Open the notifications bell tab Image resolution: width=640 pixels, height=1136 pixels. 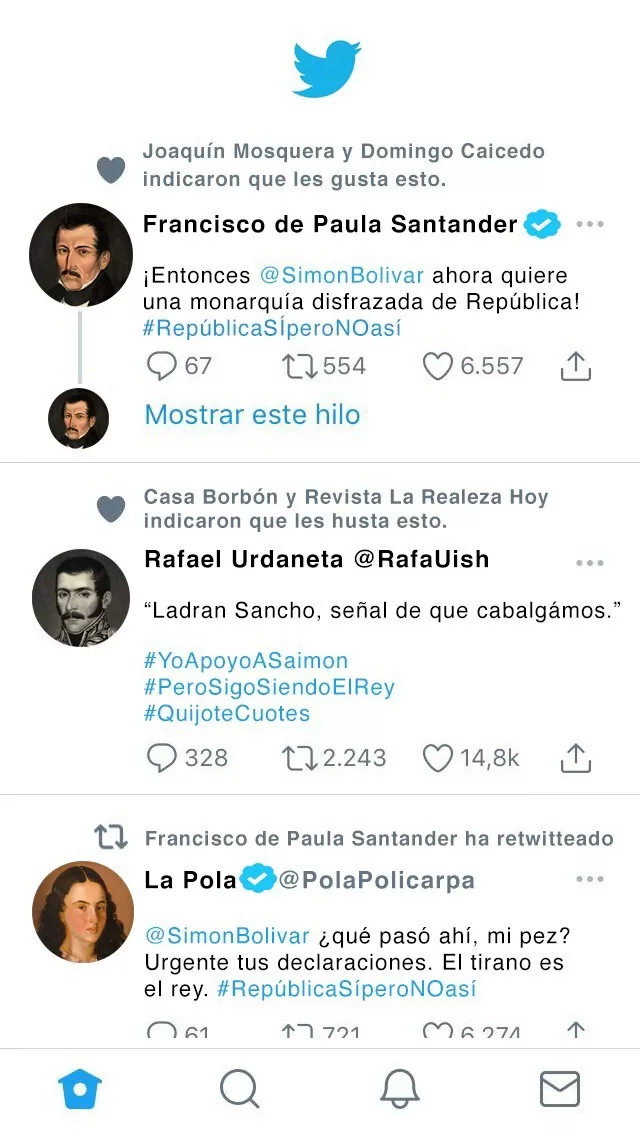[400, 1089]
